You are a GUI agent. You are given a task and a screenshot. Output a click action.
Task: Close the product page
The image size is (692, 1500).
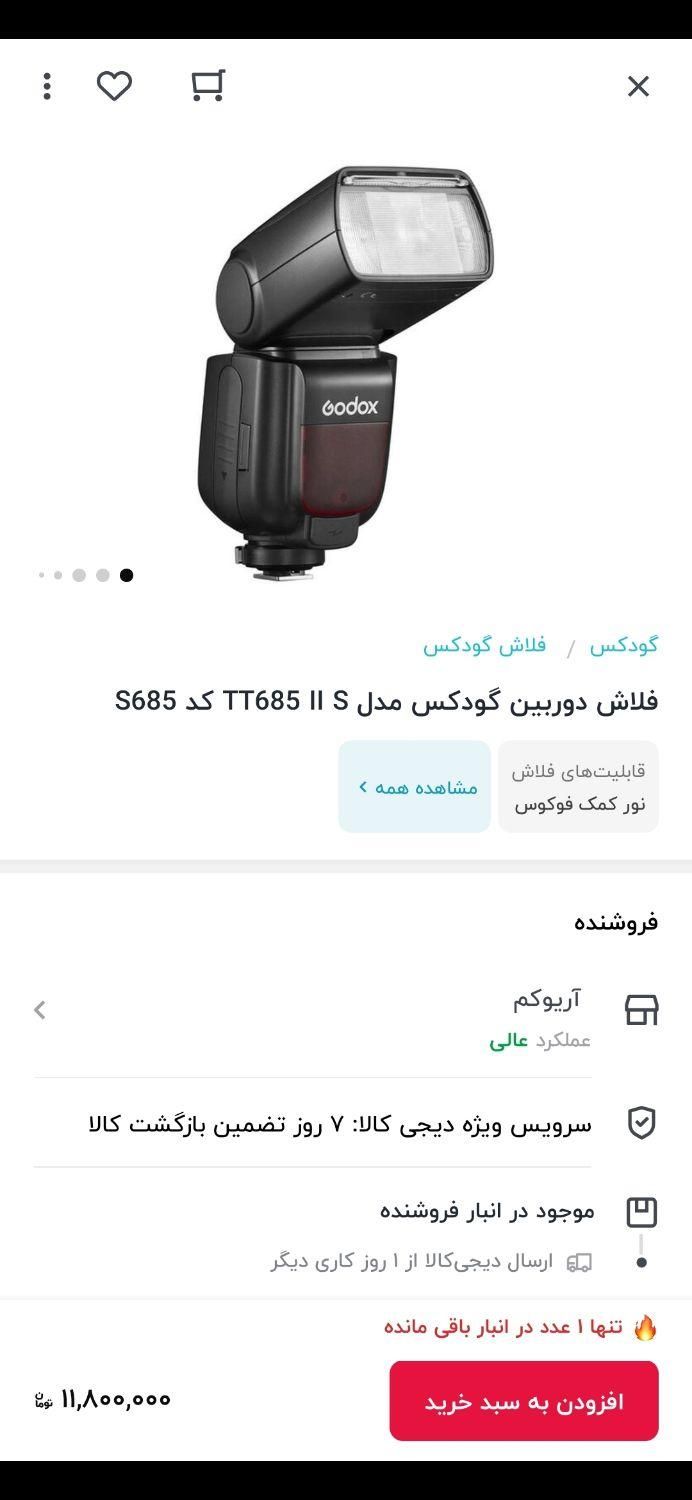point(638,87)
